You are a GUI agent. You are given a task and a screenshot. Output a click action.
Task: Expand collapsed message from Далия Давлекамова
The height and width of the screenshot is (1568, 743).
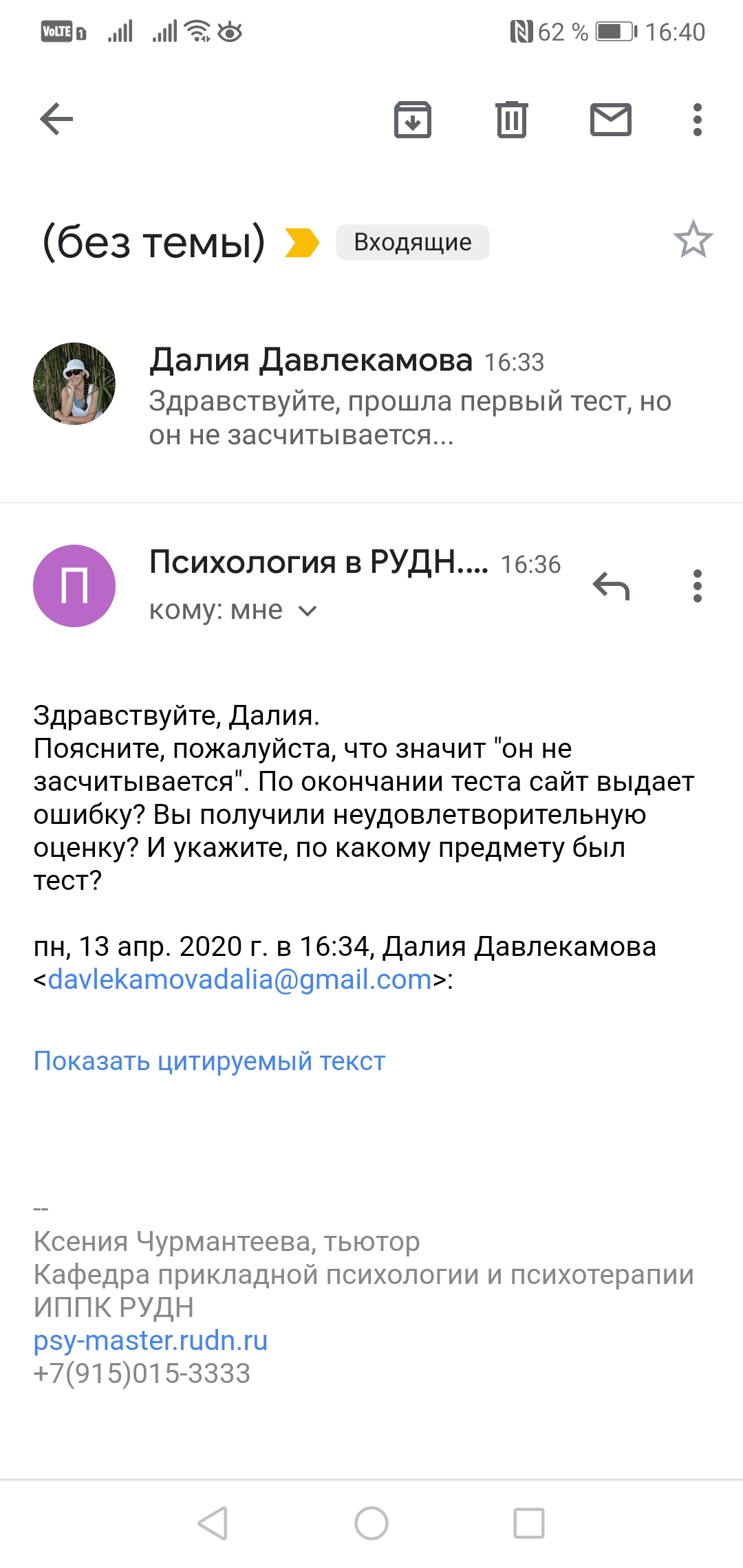point(409,399)
